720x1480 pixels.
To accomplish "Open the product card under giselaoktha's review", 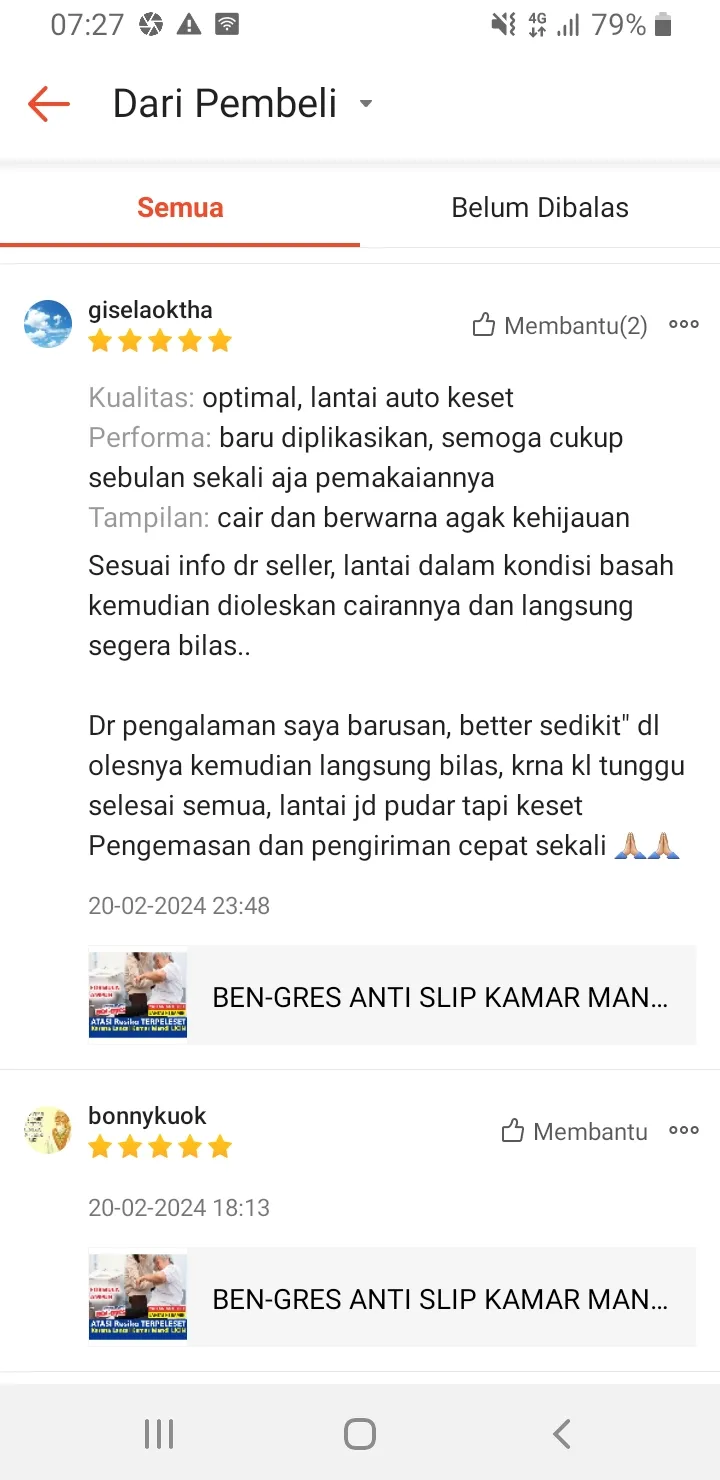I will point(392,996).
